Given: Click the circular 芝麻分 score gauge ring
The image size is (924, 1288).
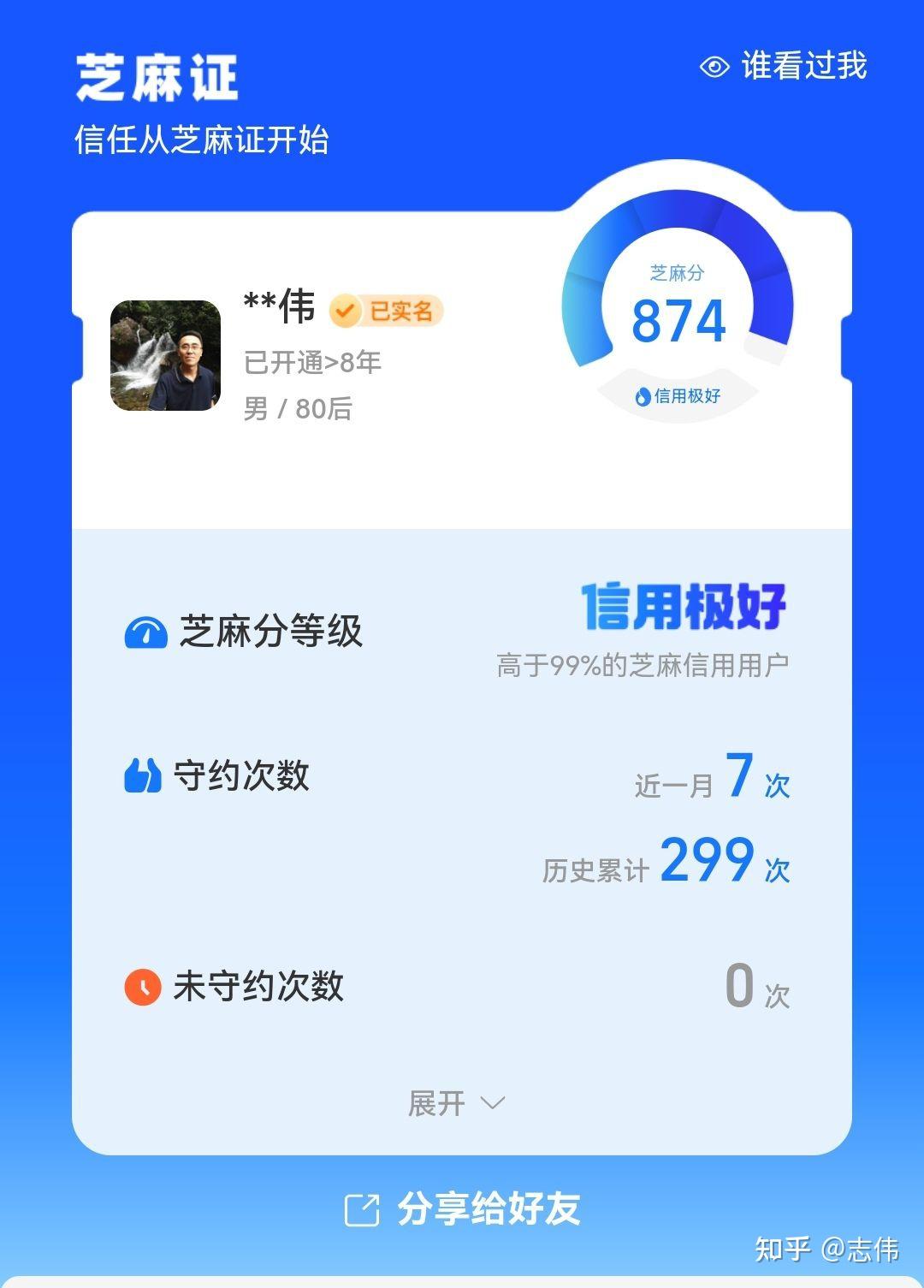Looking at the screenshot, I should tap(678, 300).
